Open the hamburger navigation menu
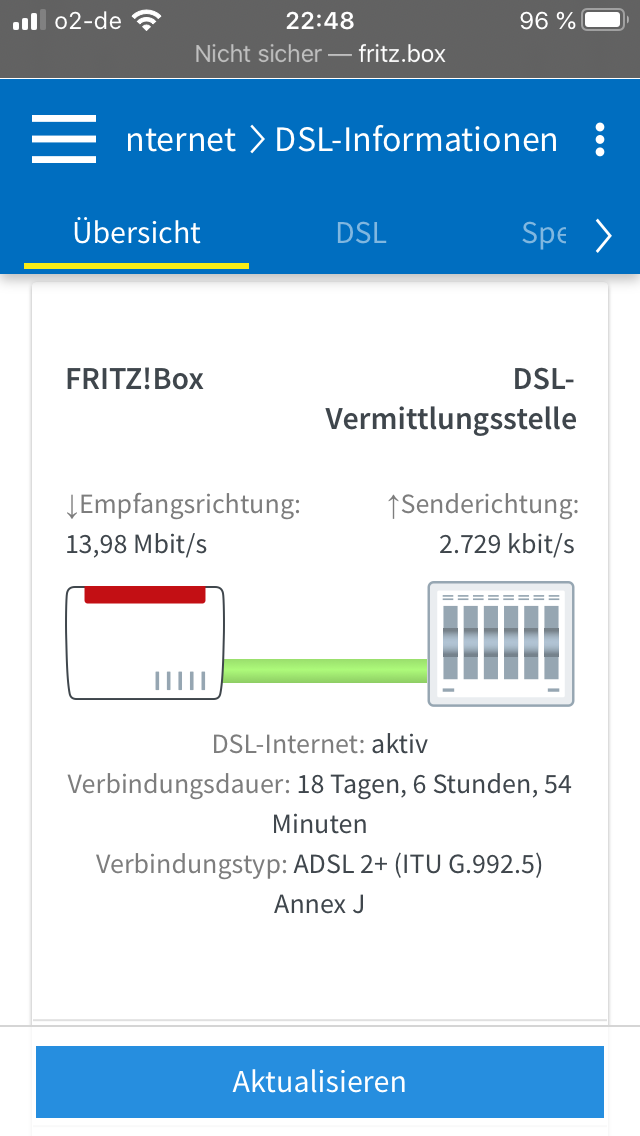Screen dimensions: 640x1136 click(64, 139)
